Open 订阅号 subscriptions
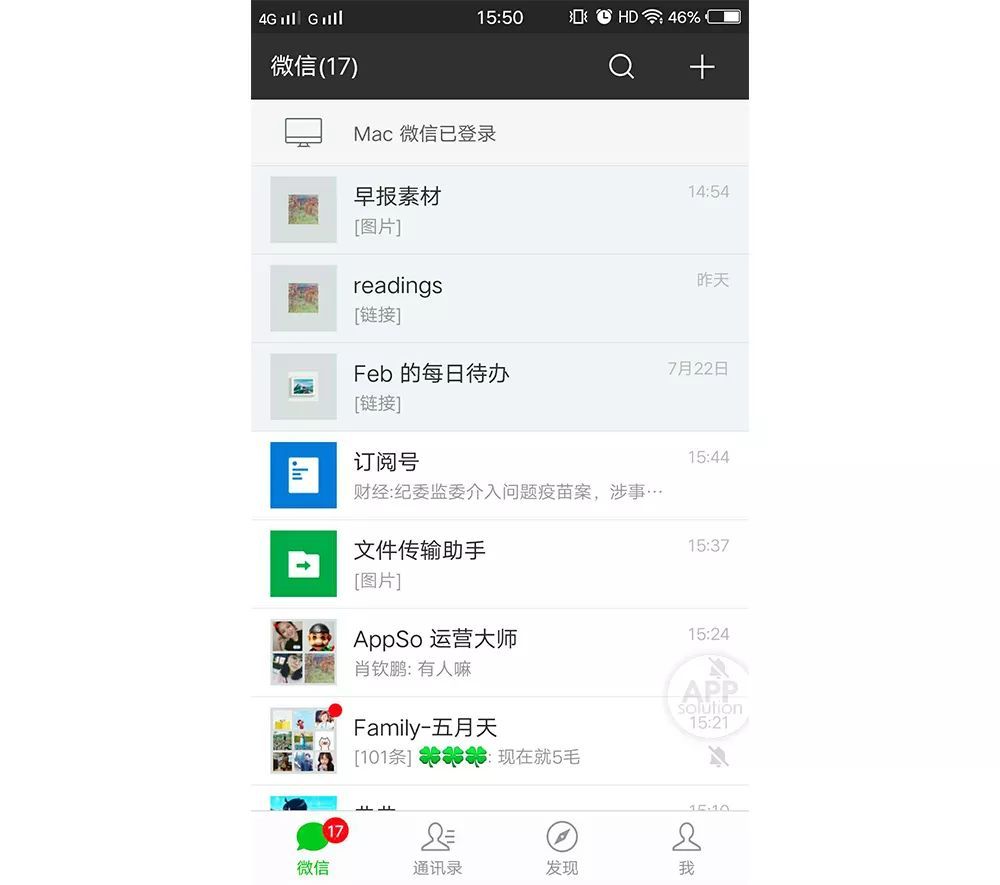1000x885 pixels. coord(499,475)
